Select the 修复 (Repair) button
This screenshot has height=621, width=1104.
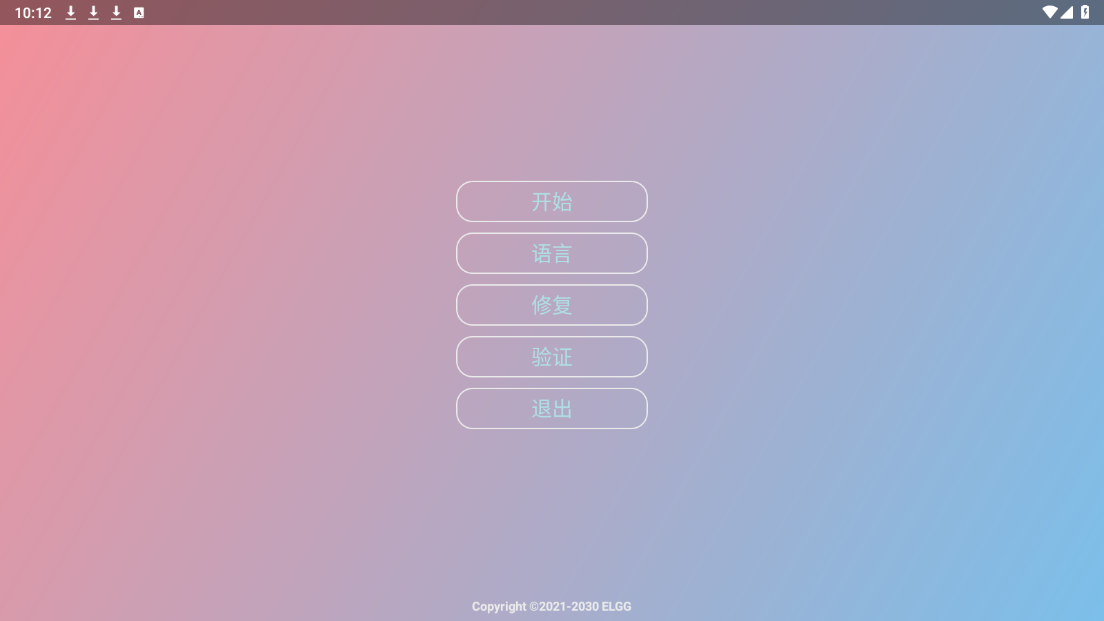click(551, 305)
